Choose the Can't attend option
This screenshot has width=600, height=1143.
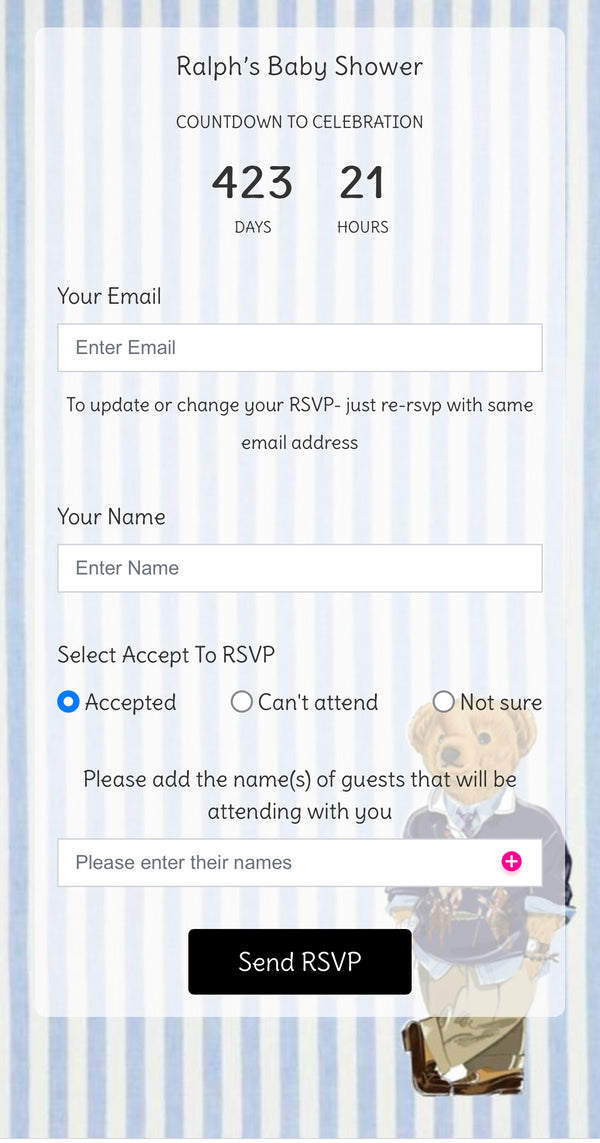(x=242, y=702)
